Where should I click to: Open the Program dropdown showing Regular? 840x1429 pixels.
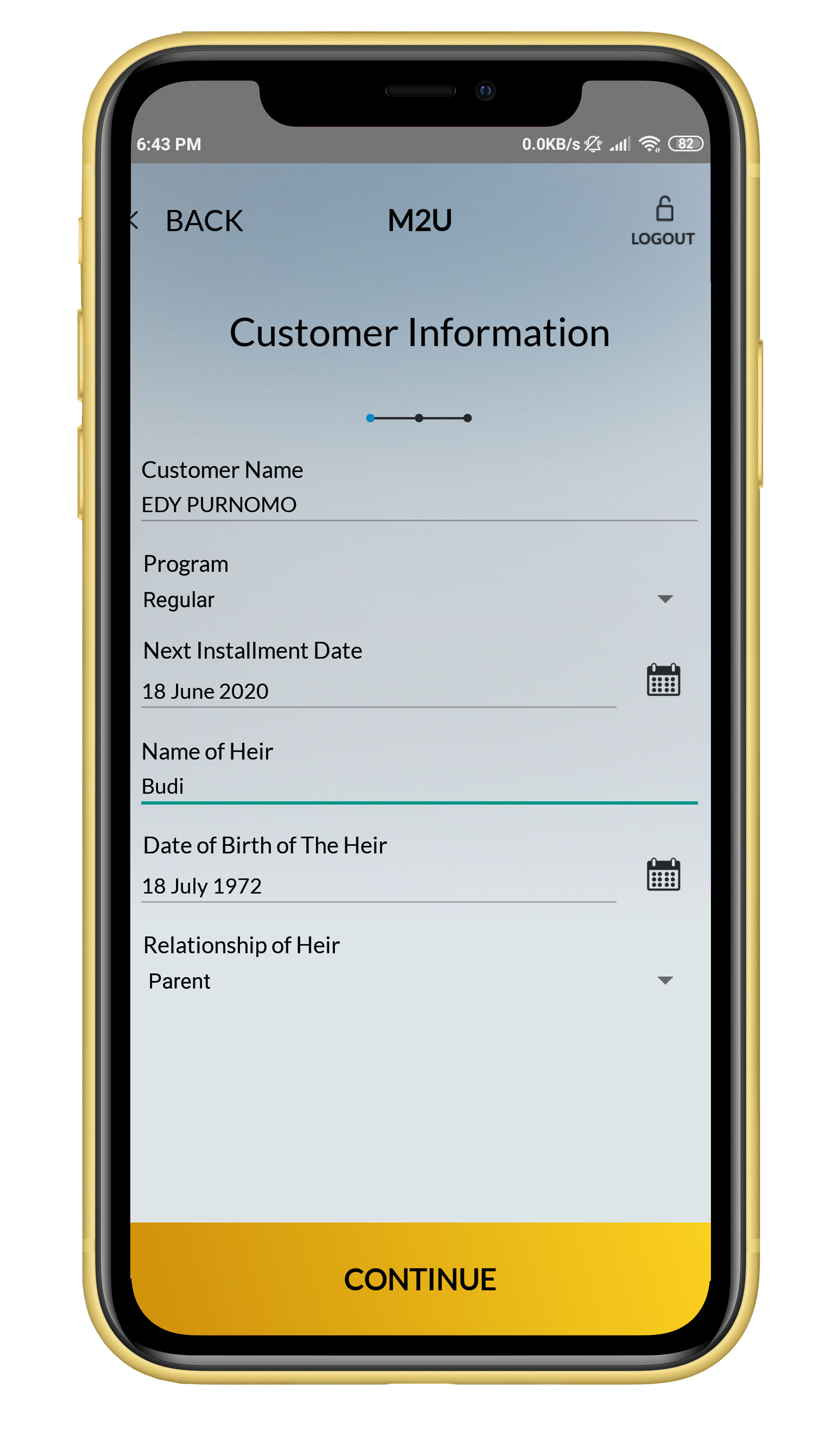point(408,600)
